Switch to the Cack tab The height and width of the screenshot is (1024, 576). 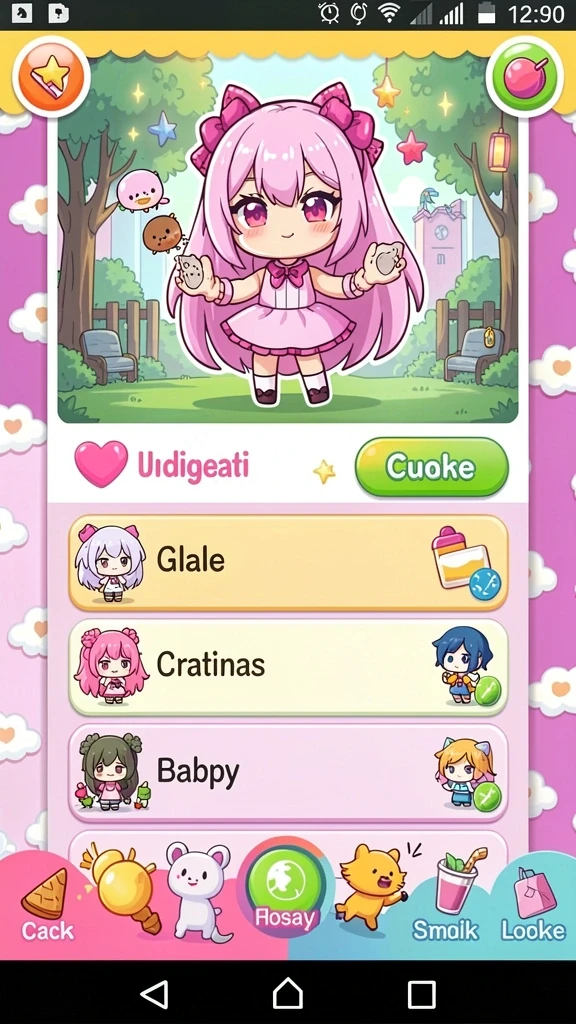(47, 904)
